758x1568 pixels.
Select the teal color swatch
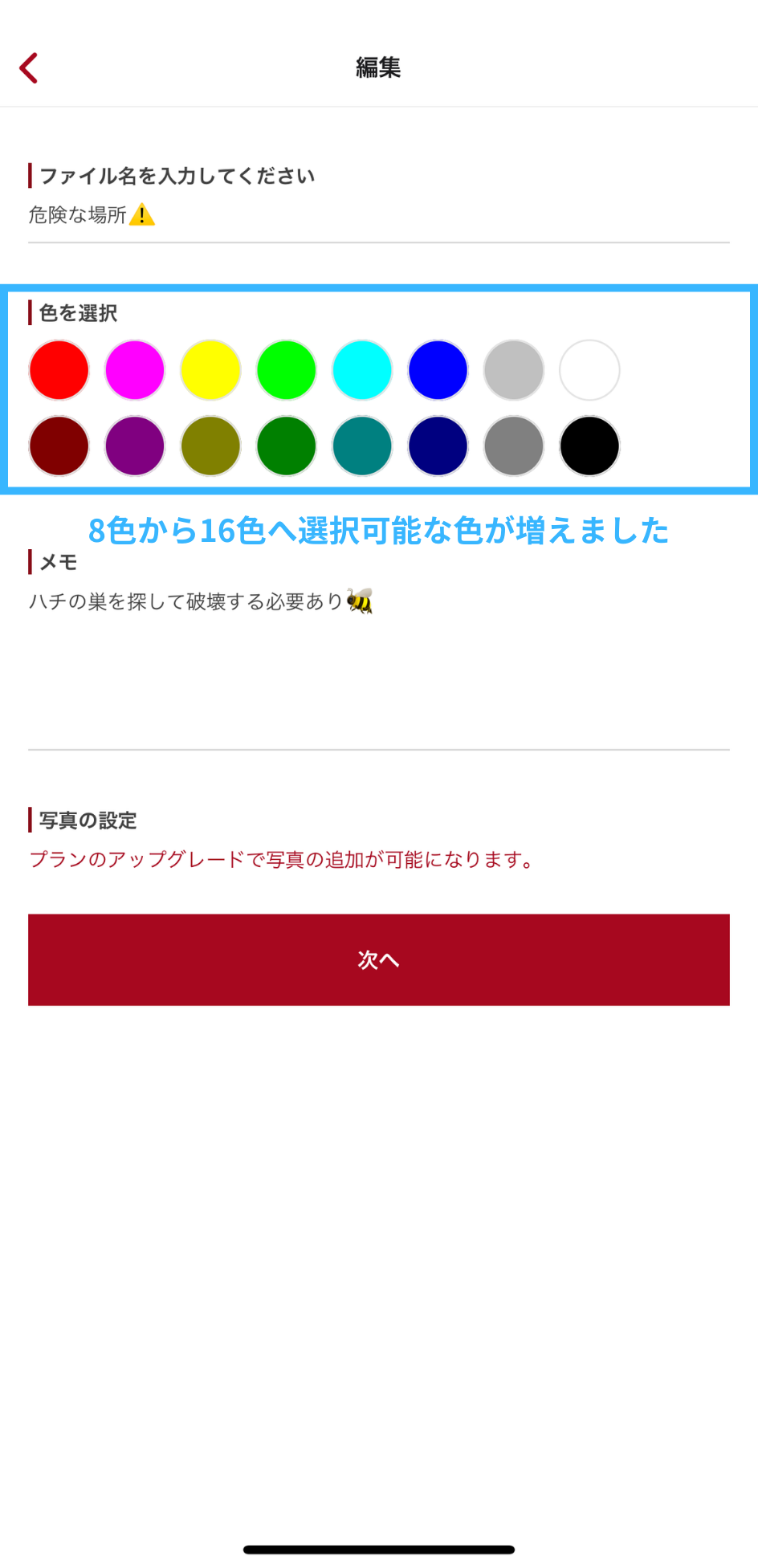(x=362, y=446)
